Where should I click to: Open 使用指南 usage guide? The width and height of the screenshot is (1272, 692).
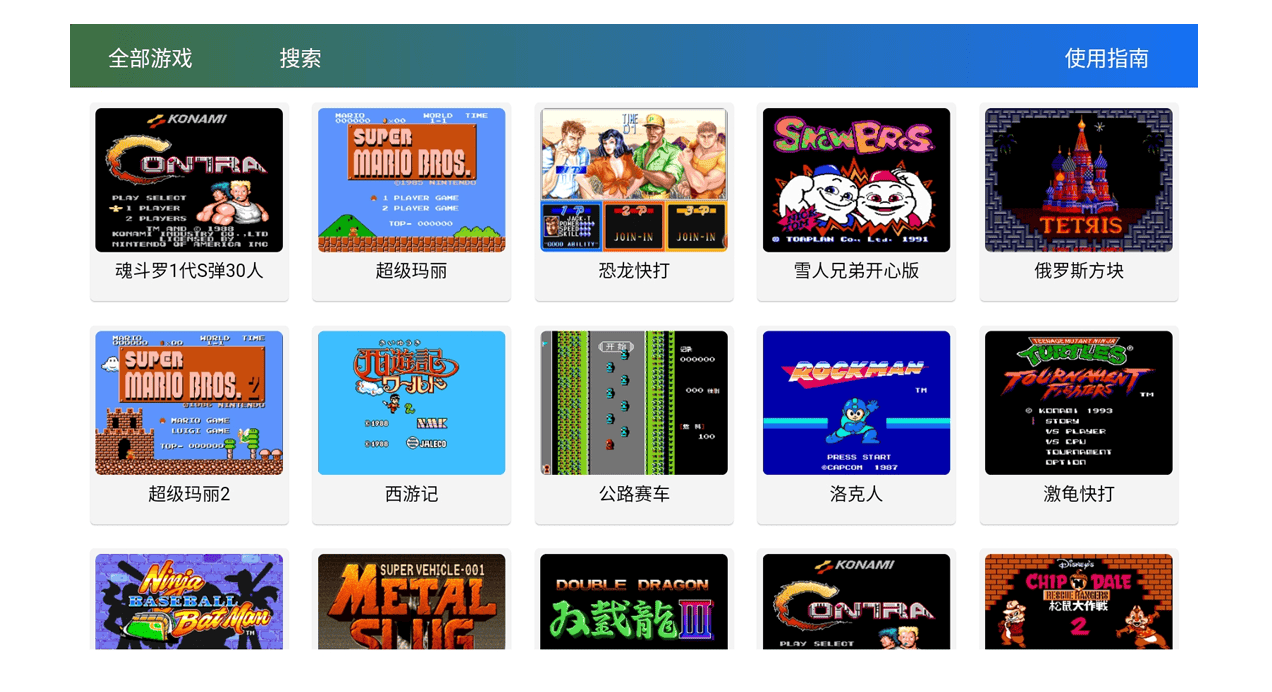coord(1106,58)
